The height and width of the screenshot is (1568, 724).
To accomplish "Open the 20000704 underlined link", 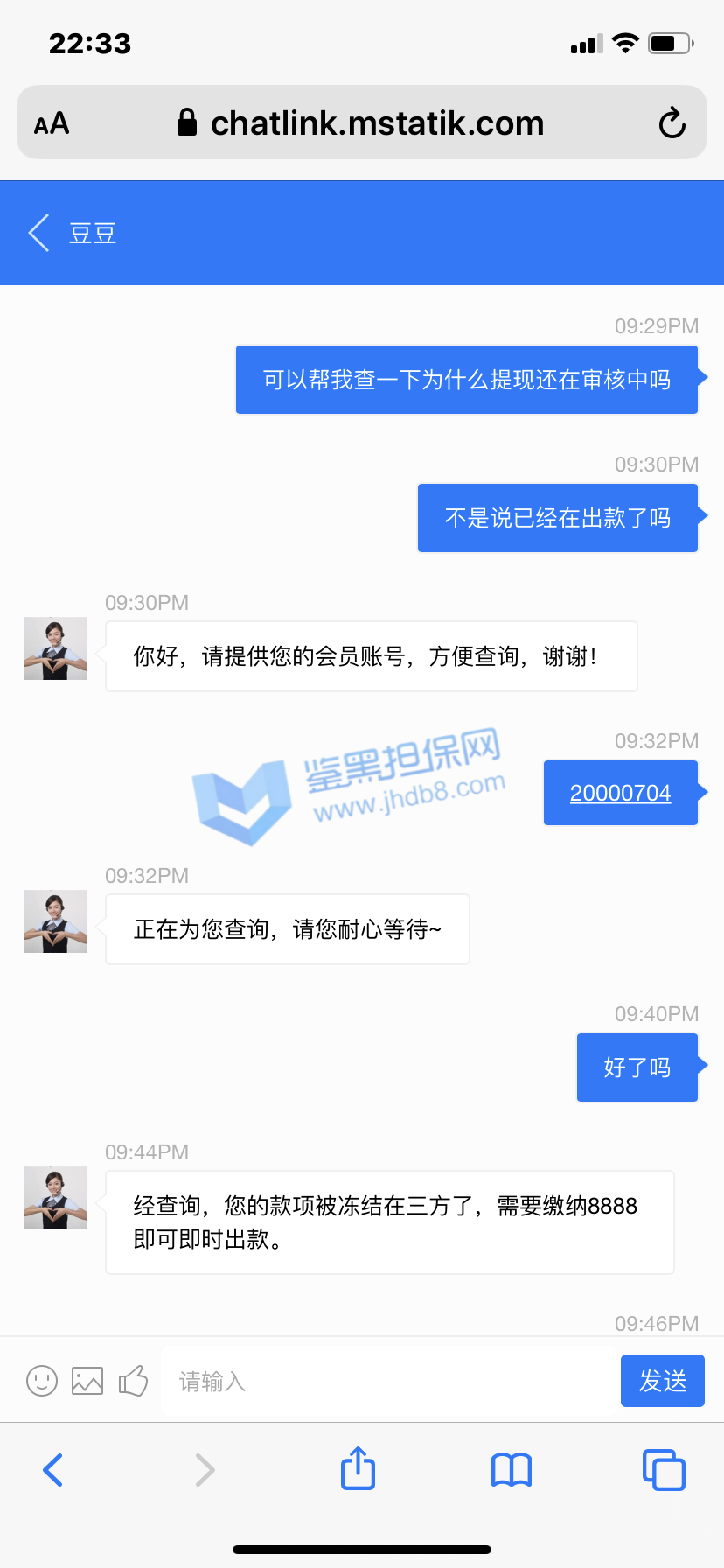I will 620,793.
